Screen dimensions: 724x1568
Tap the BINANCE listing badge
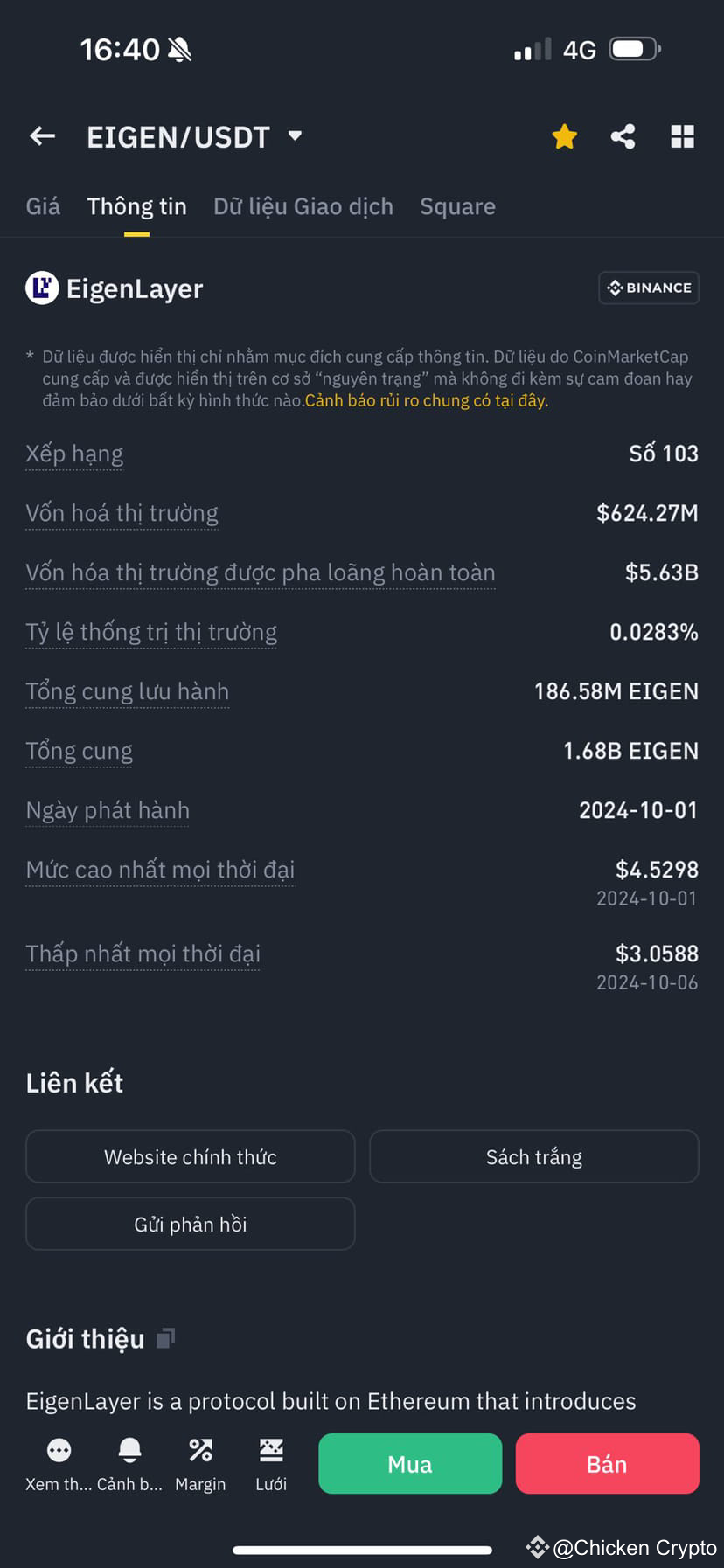pos(649,288)
